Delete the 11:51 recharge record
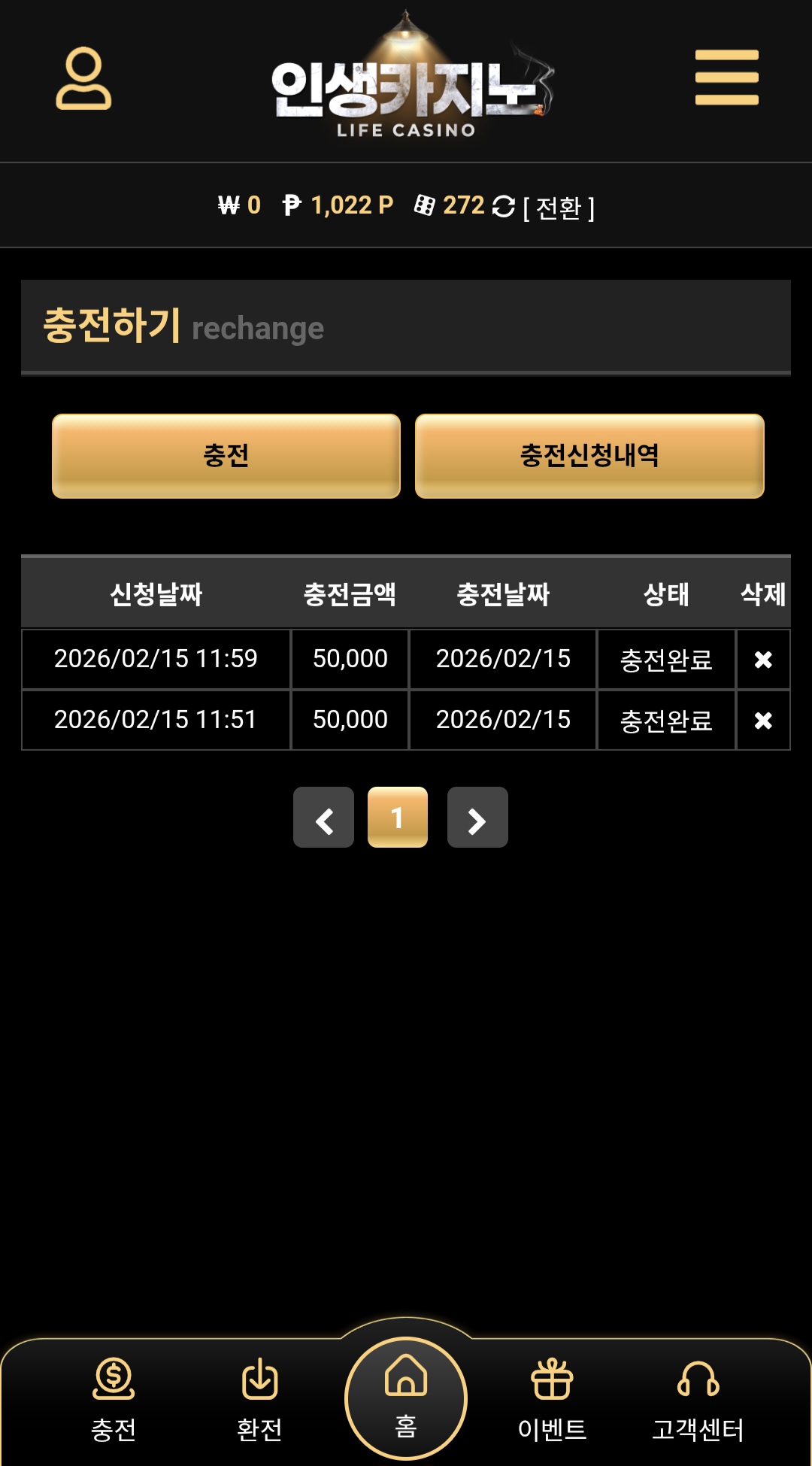 (x=763, y=721)
